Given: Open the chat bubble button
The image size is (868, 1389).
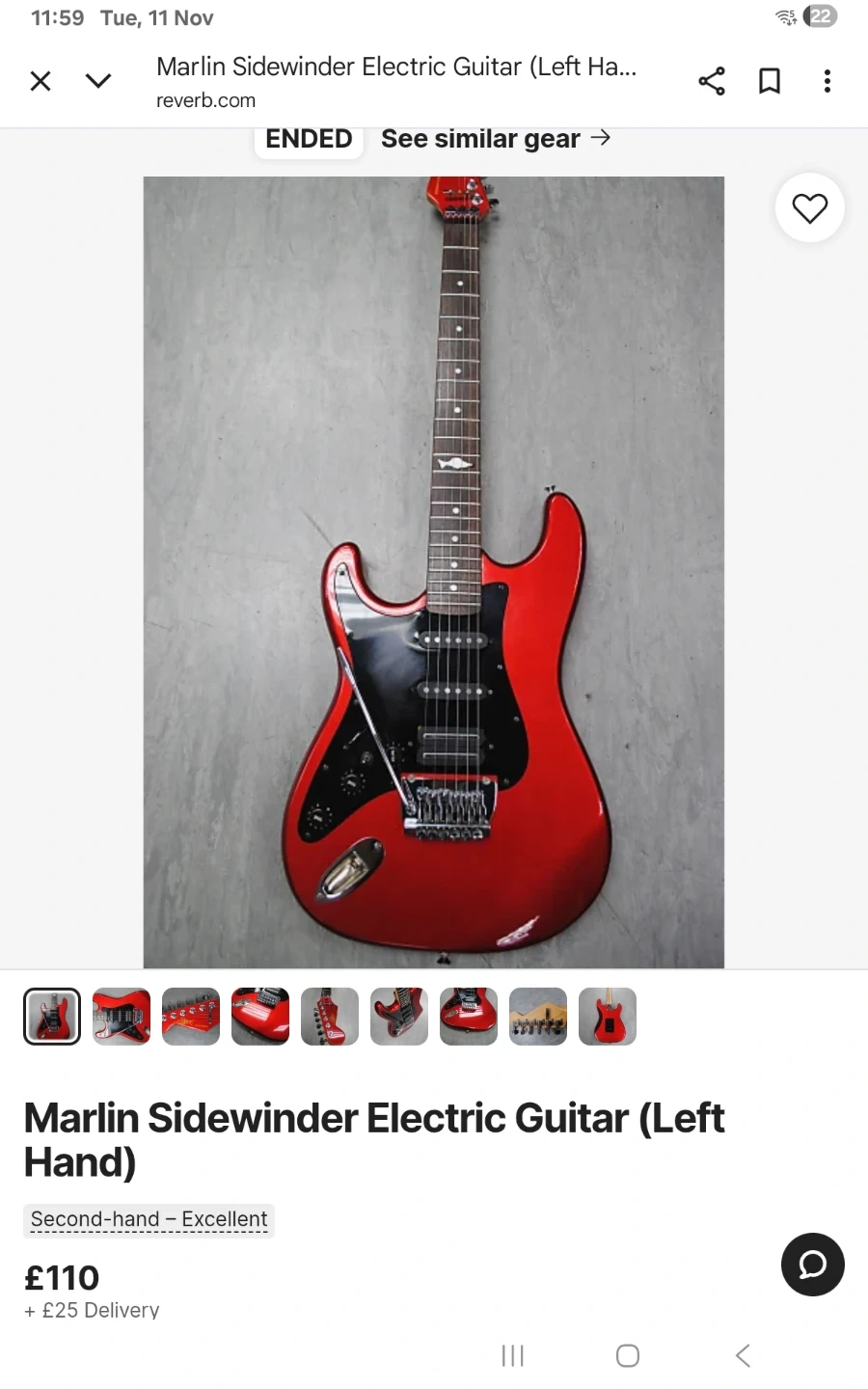Looking at the screenshot, I should click(813, 1265).
